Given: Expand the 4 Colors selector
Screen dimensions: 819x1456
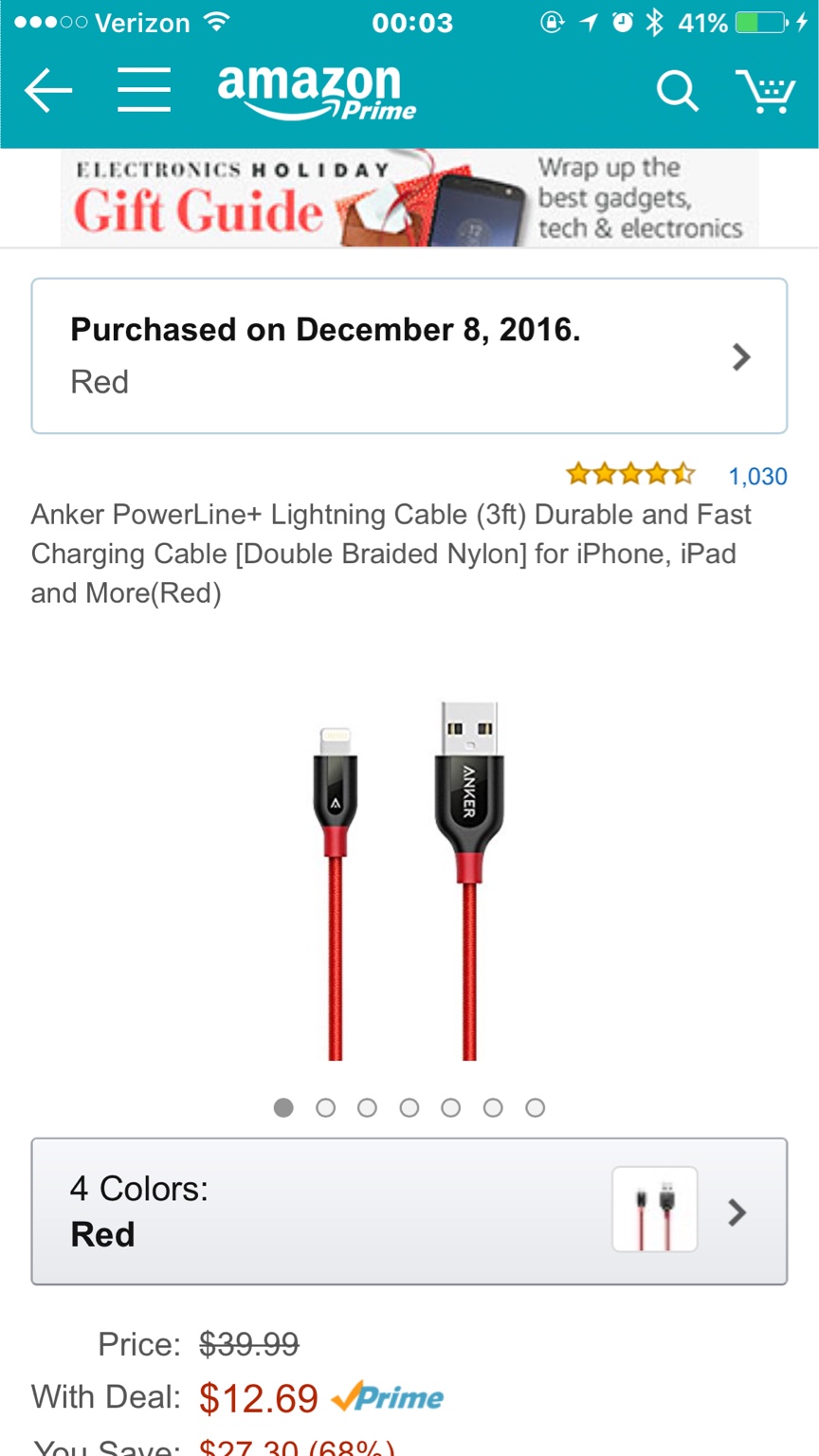Looking at the screenshot, I should [409, 1211].
